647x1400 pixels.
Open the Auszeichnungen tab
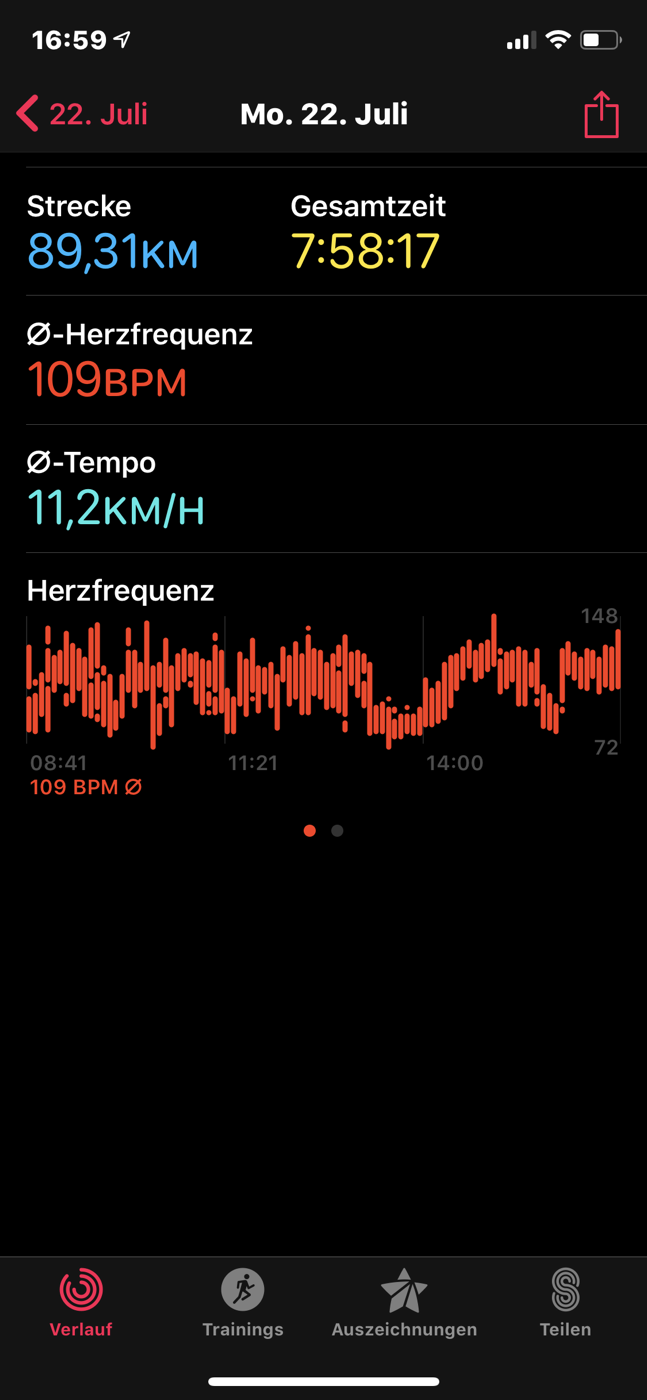404,1302
